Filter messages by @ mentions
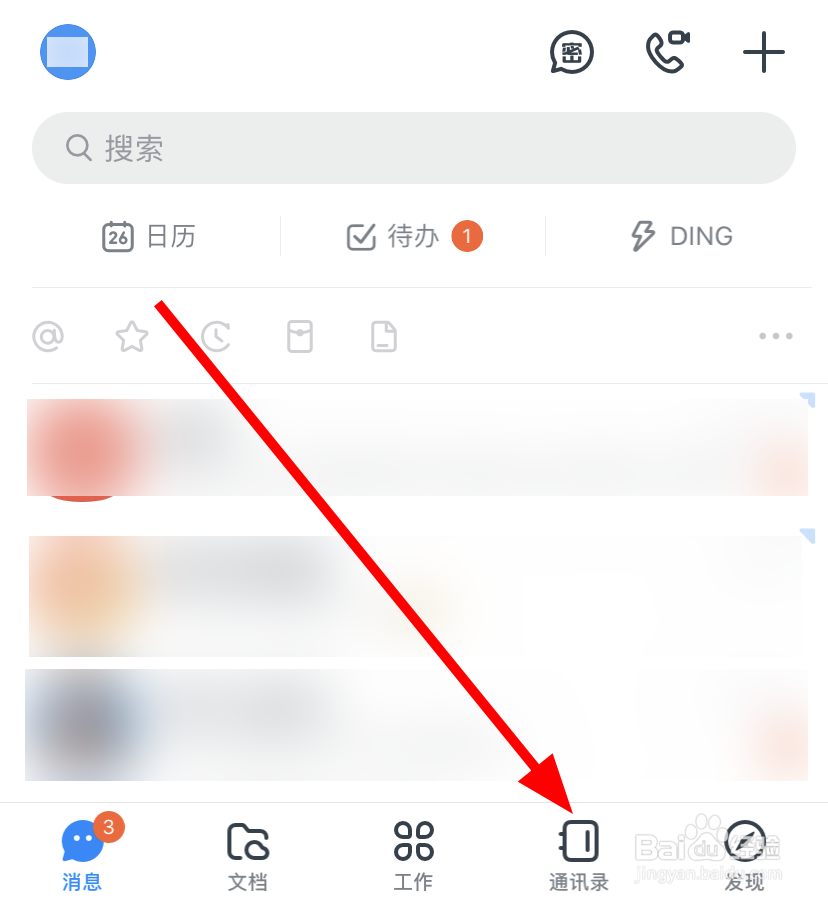 [x=49, y=337]
